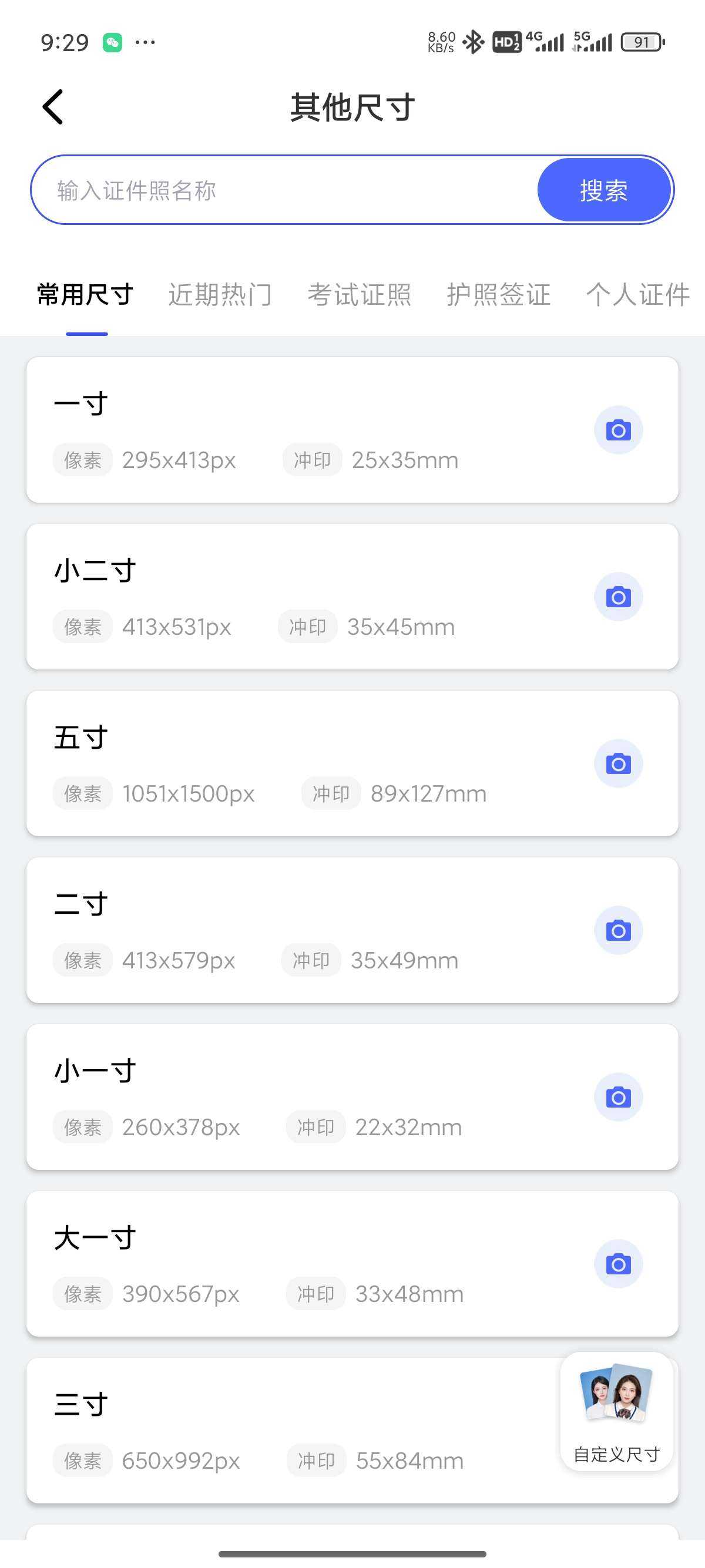
Task: Switch to the 近期热门 tab
Action: [220, 294]
